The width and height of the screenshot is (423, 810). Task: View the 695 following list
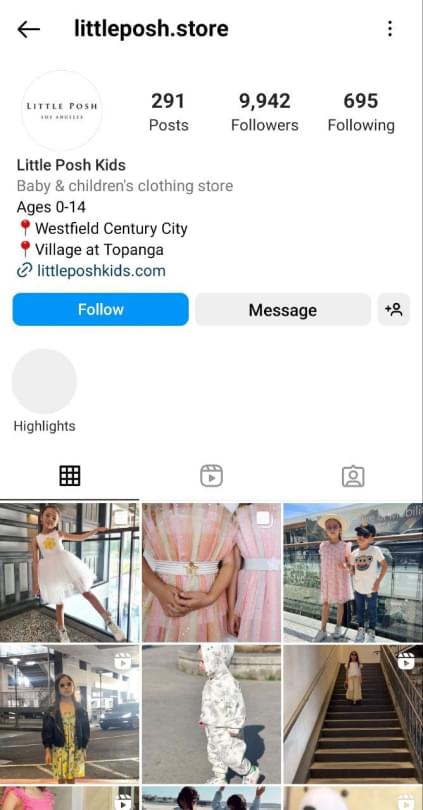coord(361,112)
